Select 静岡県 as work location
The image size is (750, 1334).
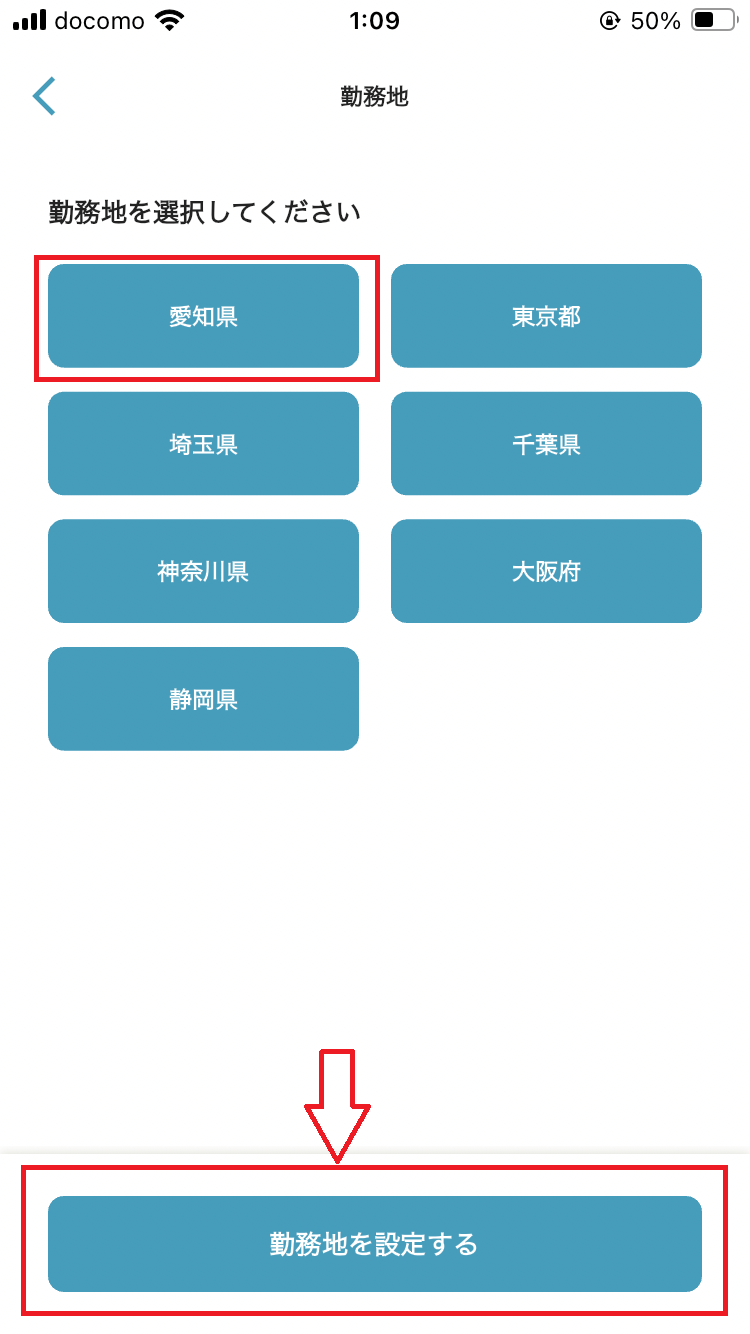(x=203, y=699)
